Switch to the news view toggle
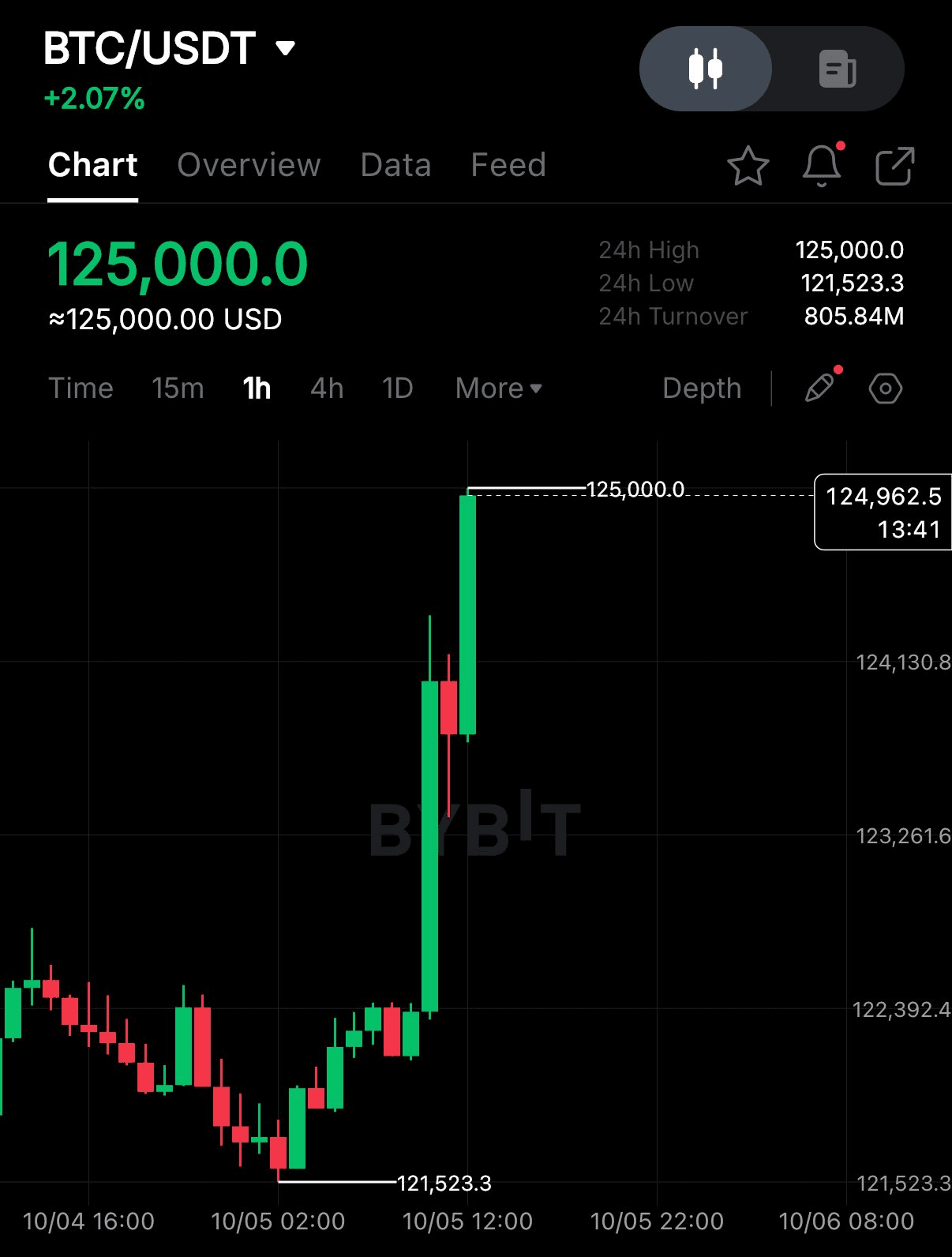The image size is (952, 1257). click(837, 69)
